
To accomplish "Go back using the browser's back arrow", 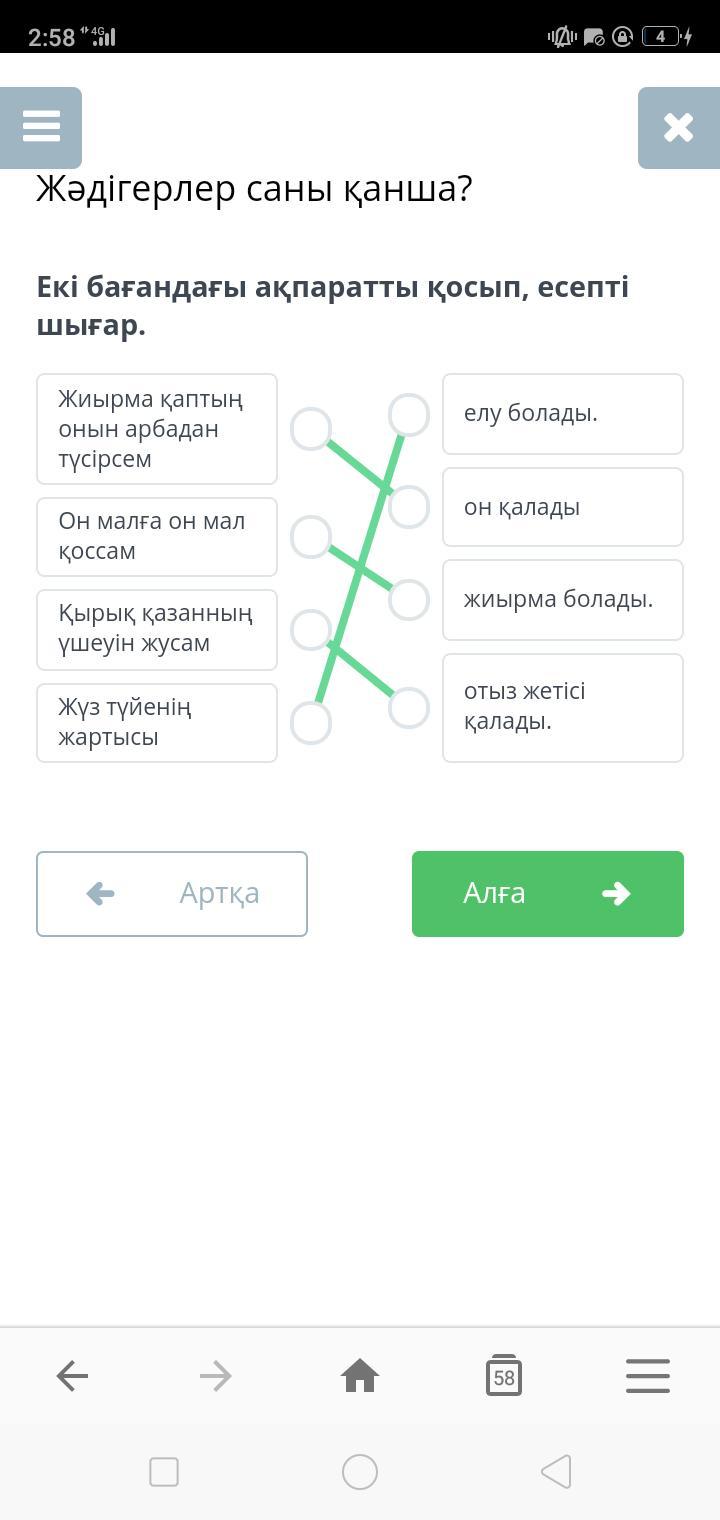I will pos(72,1377).
